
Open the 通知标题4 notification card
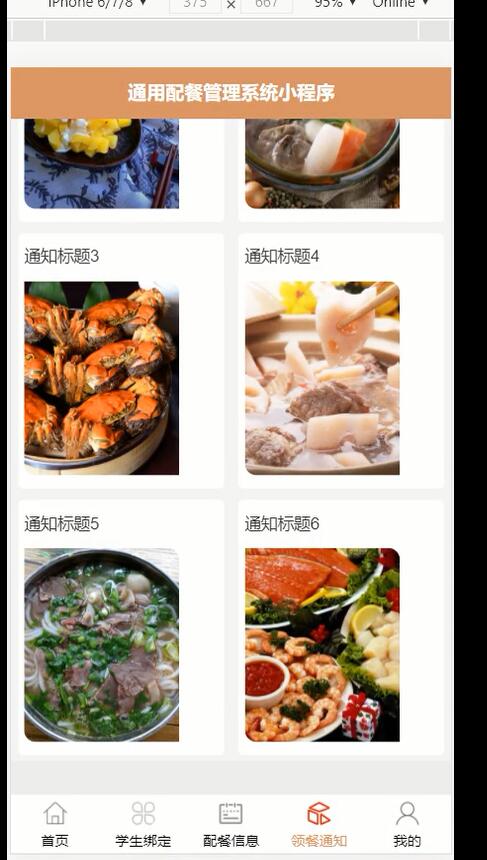click(x=341, y=361)
